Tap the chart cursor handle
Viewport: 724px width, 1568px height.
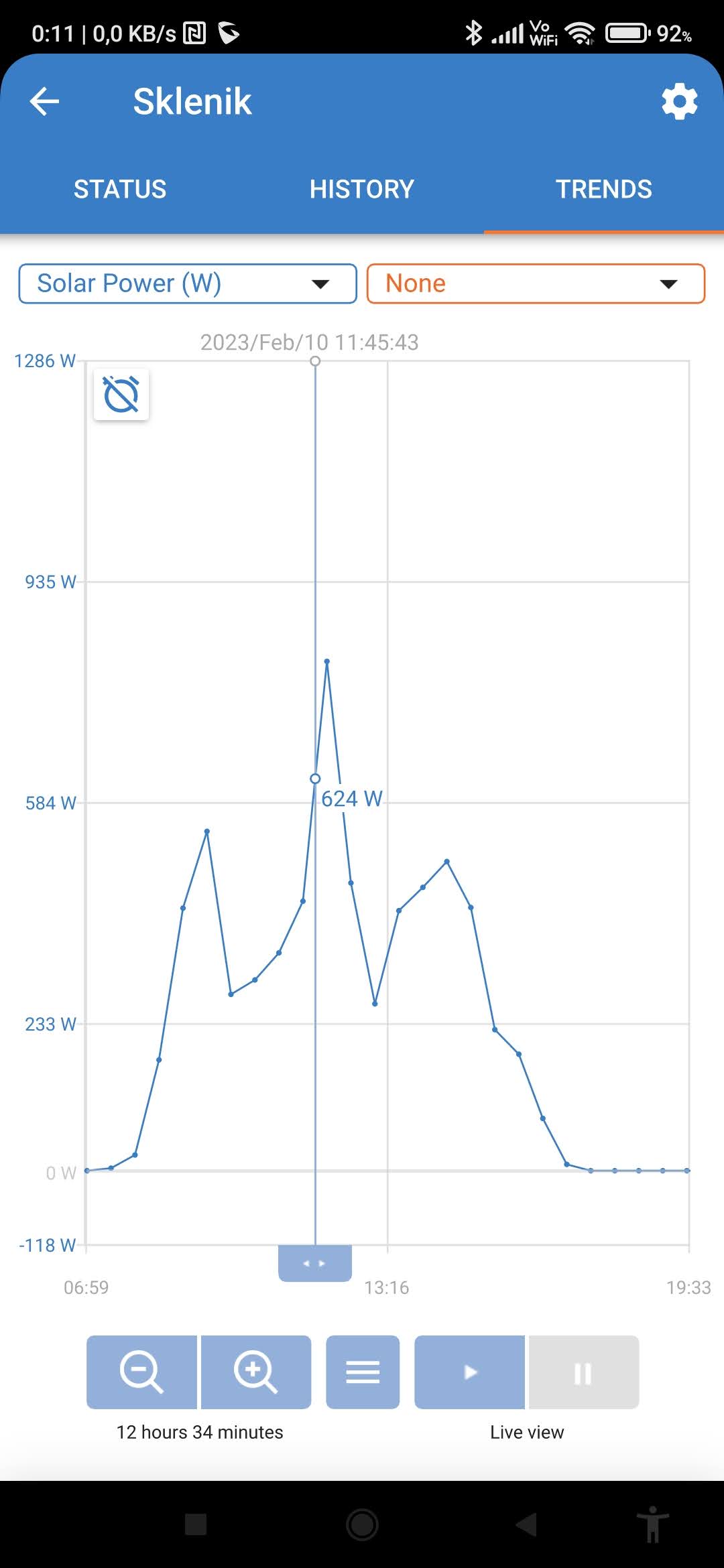(x=314, y=1263)
